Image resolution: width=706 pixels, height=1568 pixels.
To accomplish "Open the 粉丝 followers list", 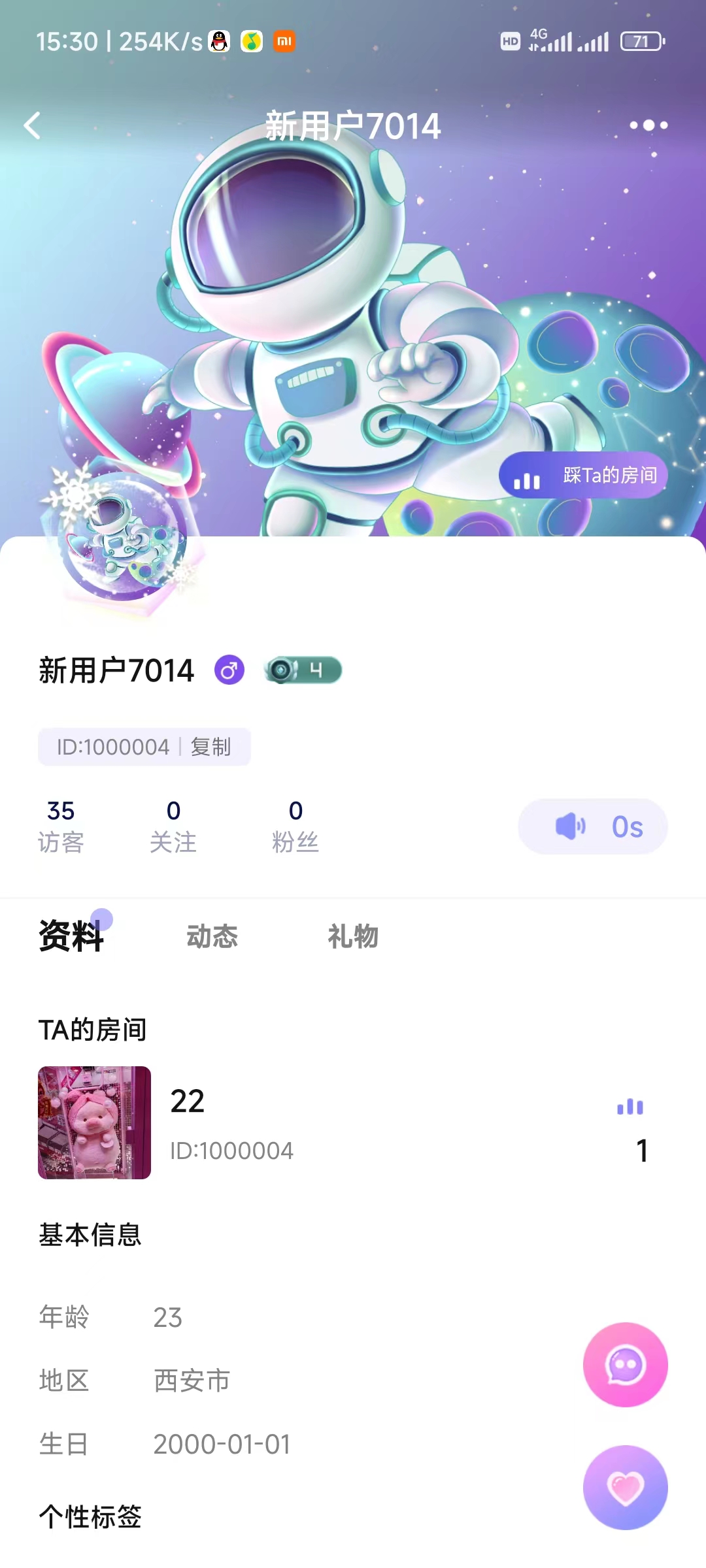I will point(295,825).
